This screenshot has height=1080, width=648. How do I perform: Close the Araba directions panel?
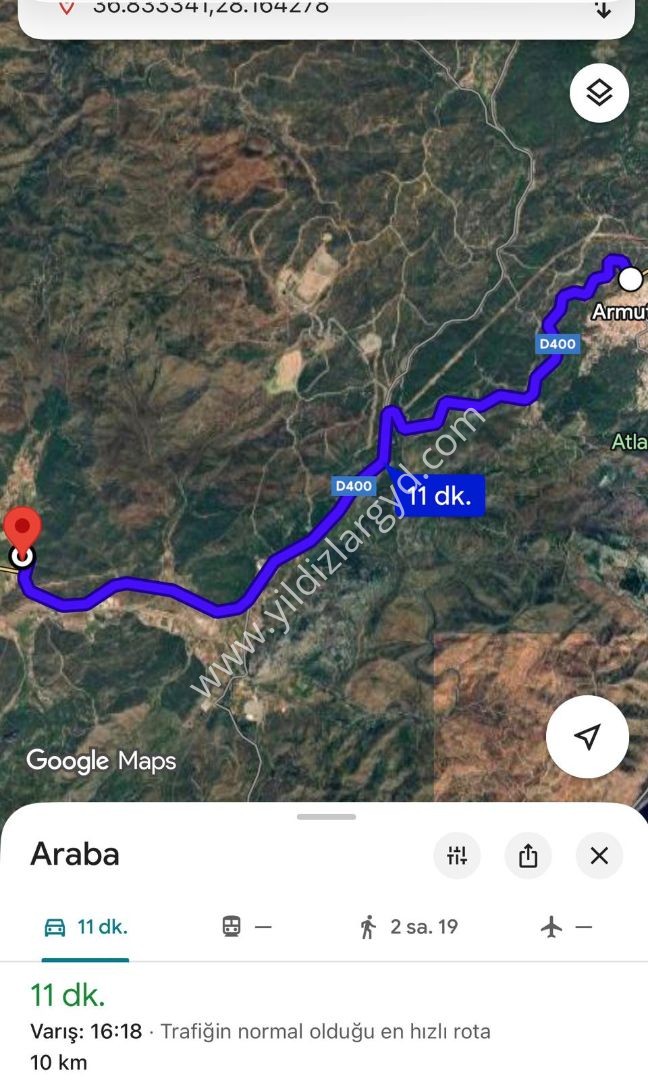point(599,856)
